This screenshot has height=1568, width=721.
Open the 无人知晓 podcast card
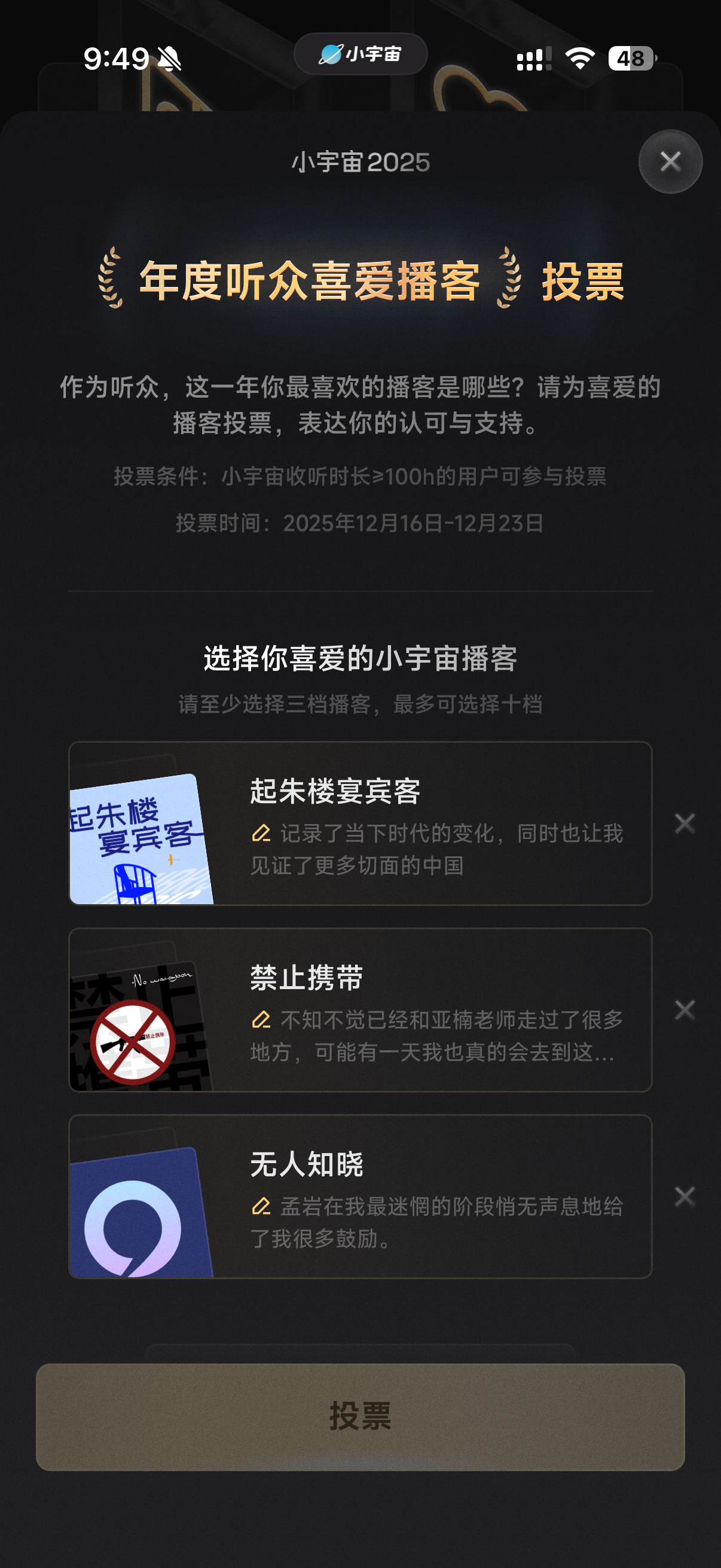coord(360,1197)
